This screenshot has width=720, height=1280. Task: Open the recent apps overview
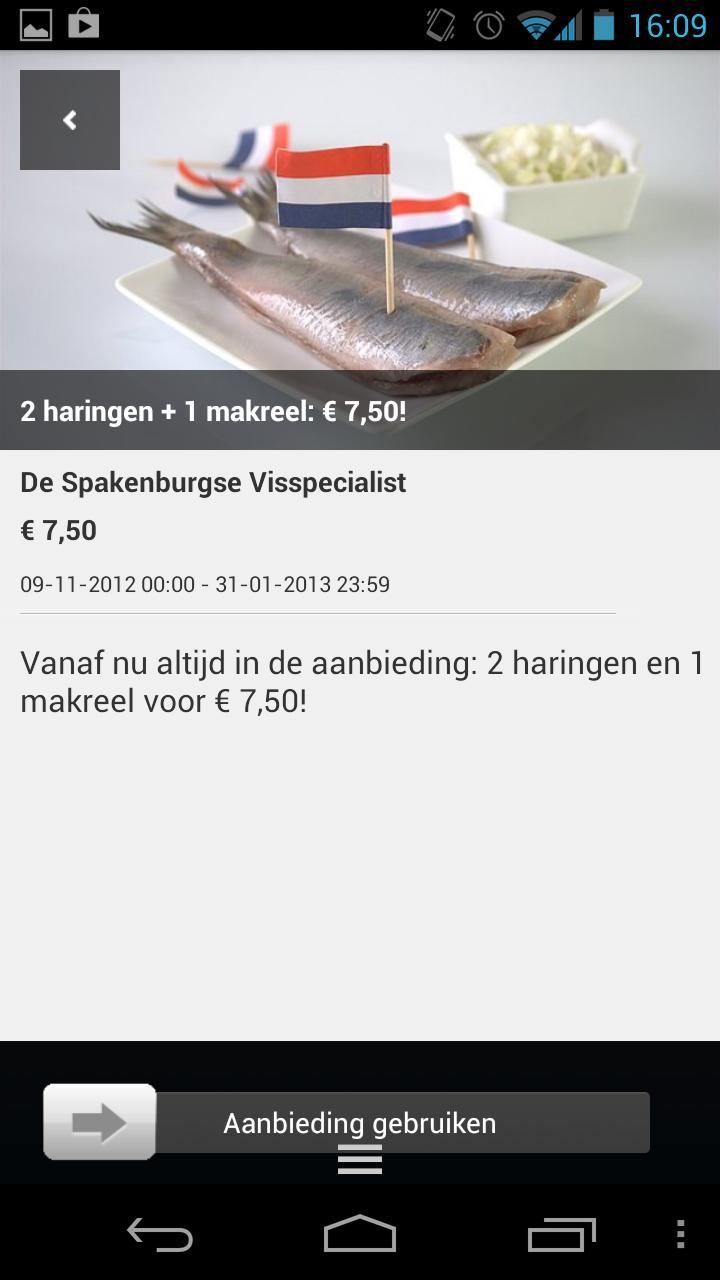(561, 1235)
